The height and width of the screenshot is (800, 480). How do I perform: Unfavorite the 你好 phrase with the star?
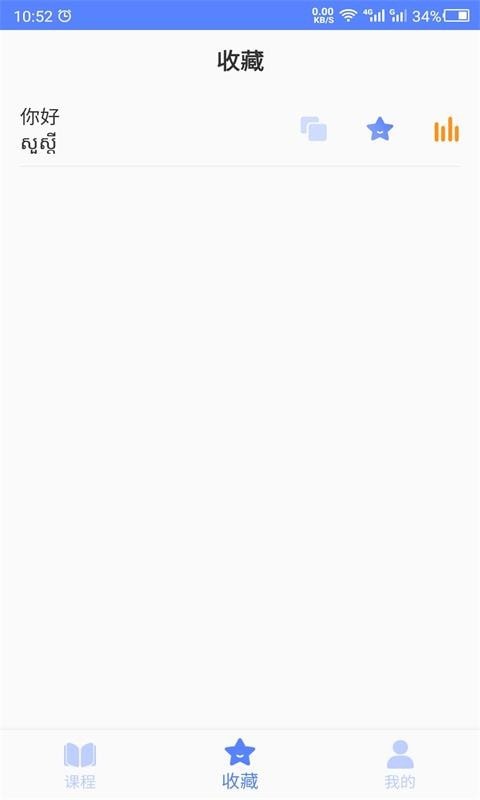[380, 129]
